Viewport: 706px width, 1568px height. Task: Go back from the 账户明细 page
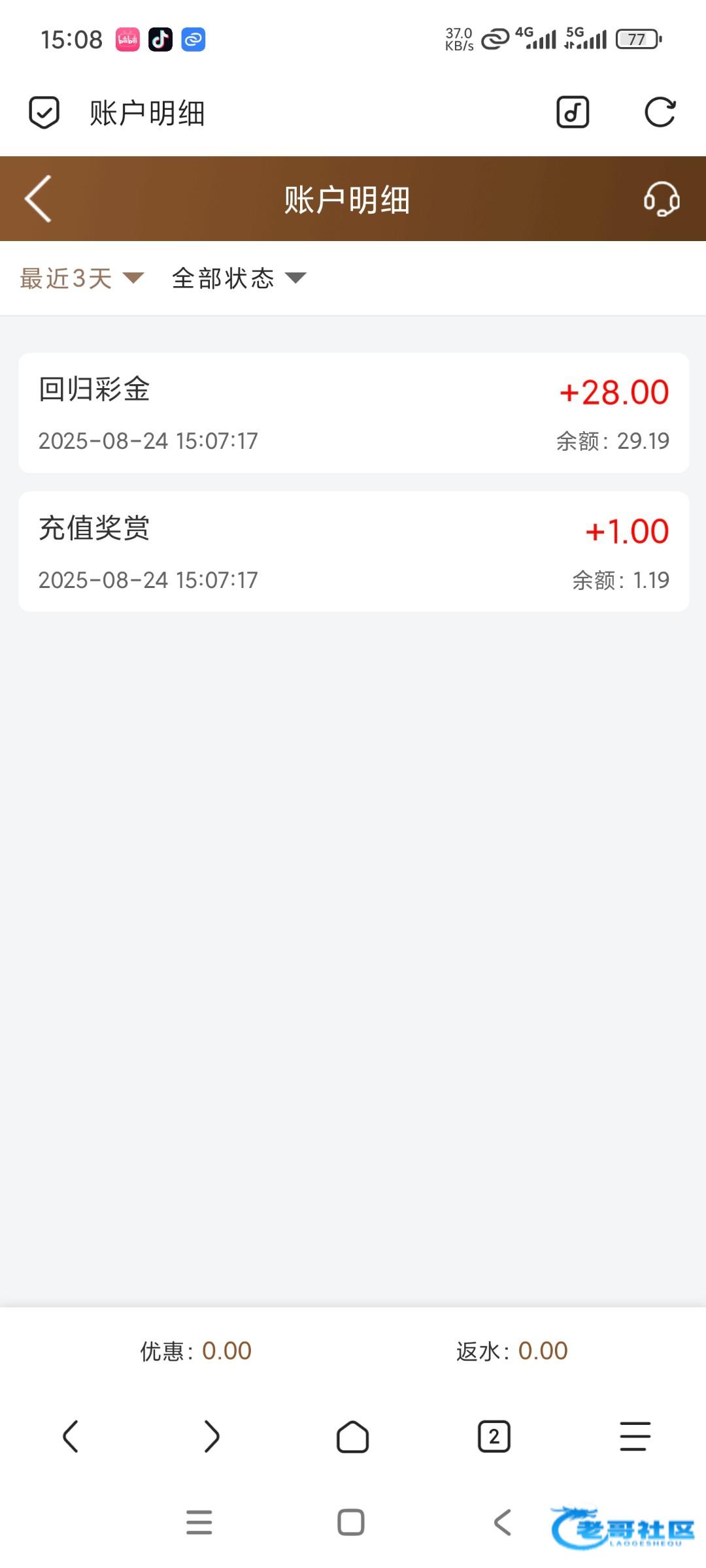pyautogui.click(x=38, y=199)
